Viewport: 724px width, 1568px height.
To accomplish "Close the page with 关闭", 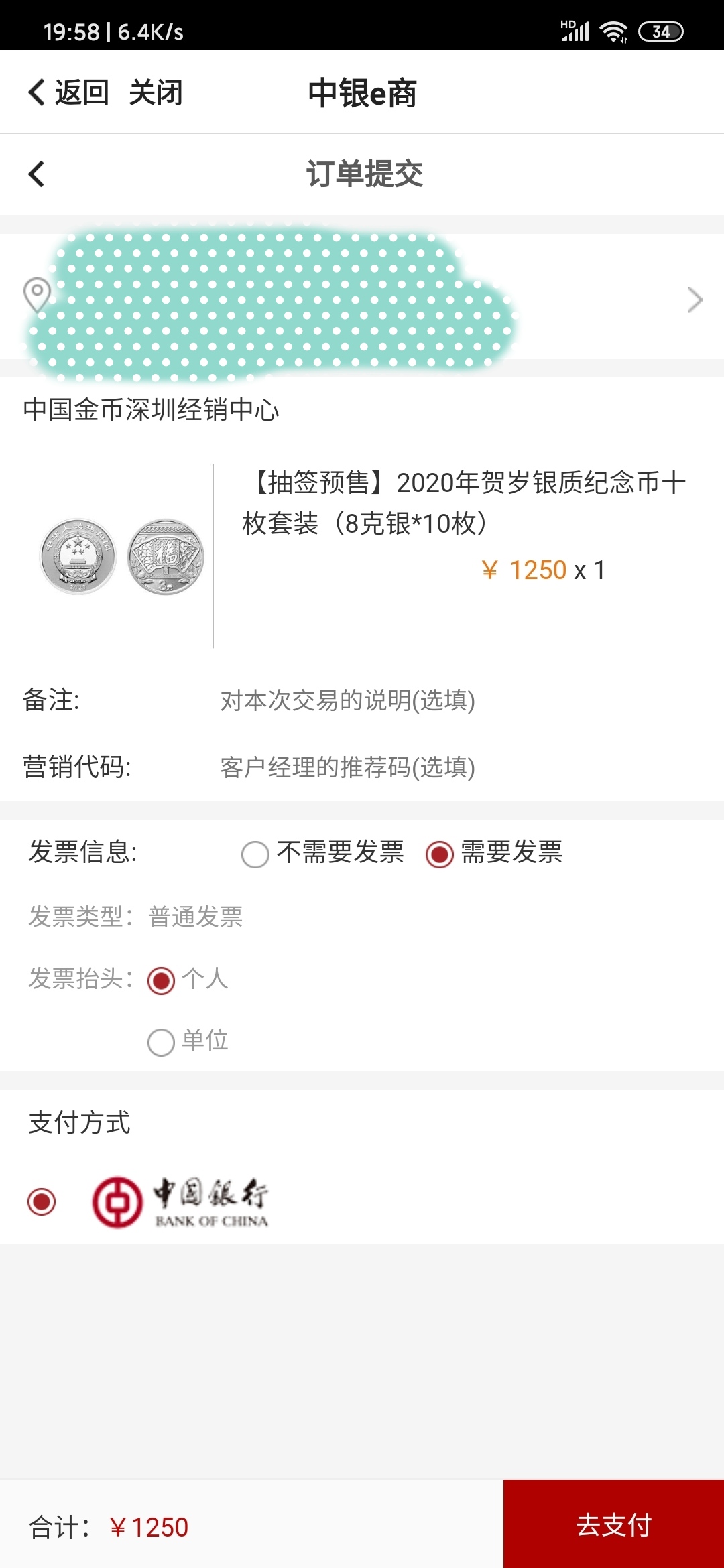I will pyautogui.click(x=156, y=92).
